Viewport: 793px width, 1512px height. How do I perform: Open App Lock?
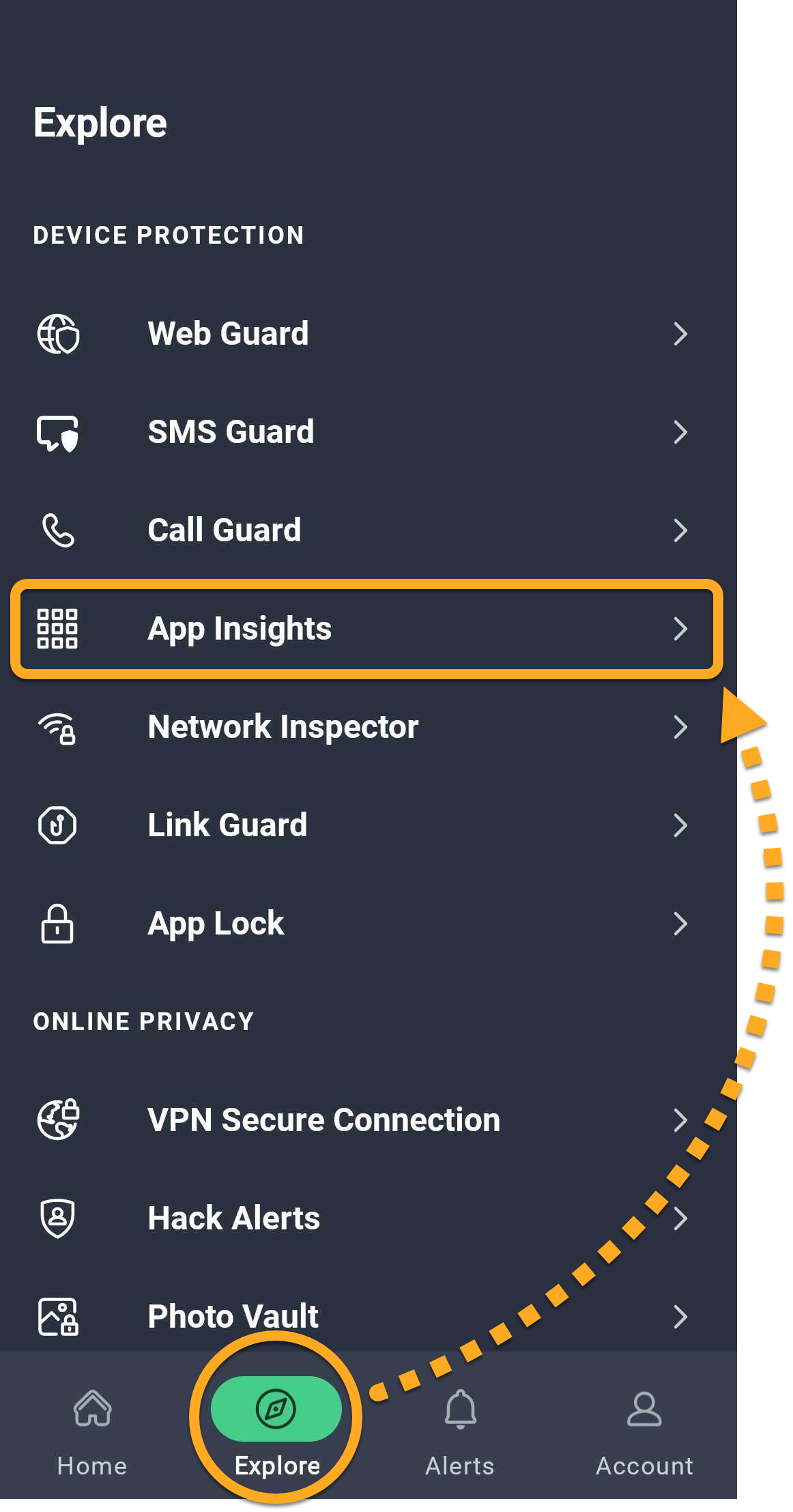369,924
